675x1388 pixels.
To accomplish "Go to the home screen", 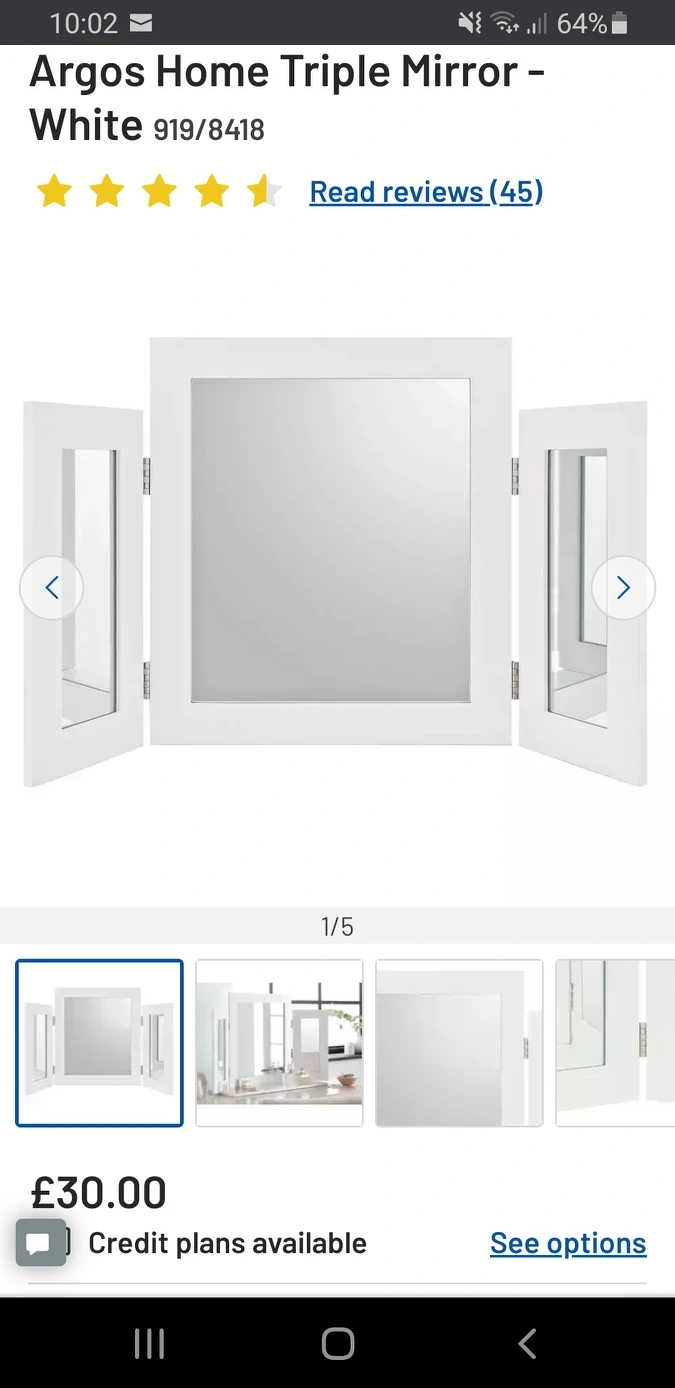I will pos(338,1343).
